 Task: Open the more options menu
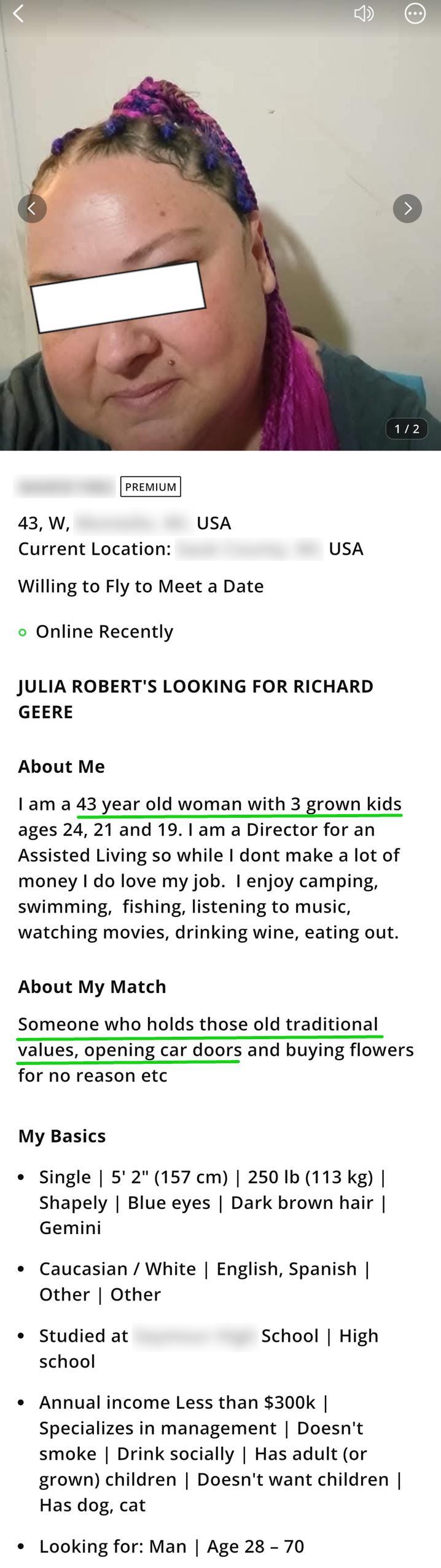[x=415, y=14]
